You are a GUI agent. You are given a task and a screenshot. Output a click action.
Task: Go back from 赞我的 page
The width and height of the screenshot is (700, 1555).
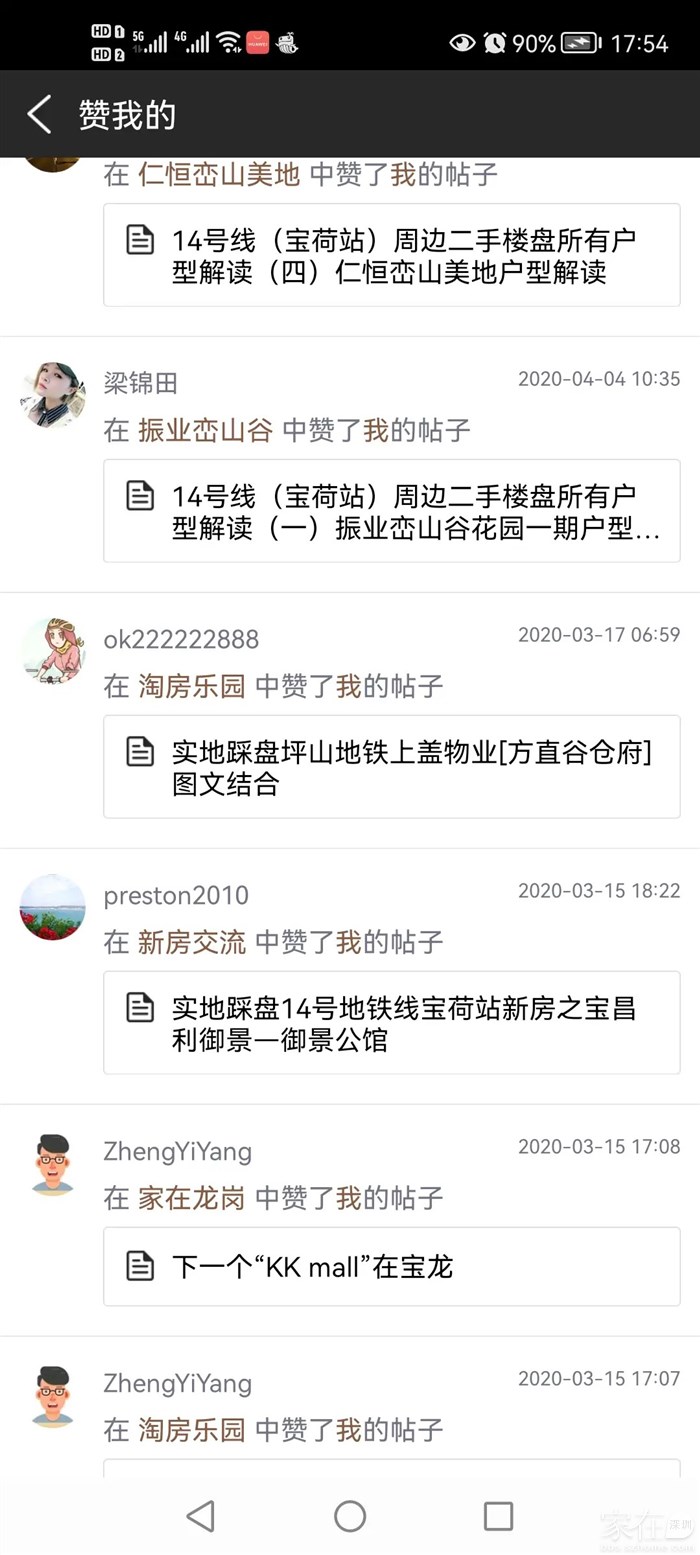coord(39,115)
